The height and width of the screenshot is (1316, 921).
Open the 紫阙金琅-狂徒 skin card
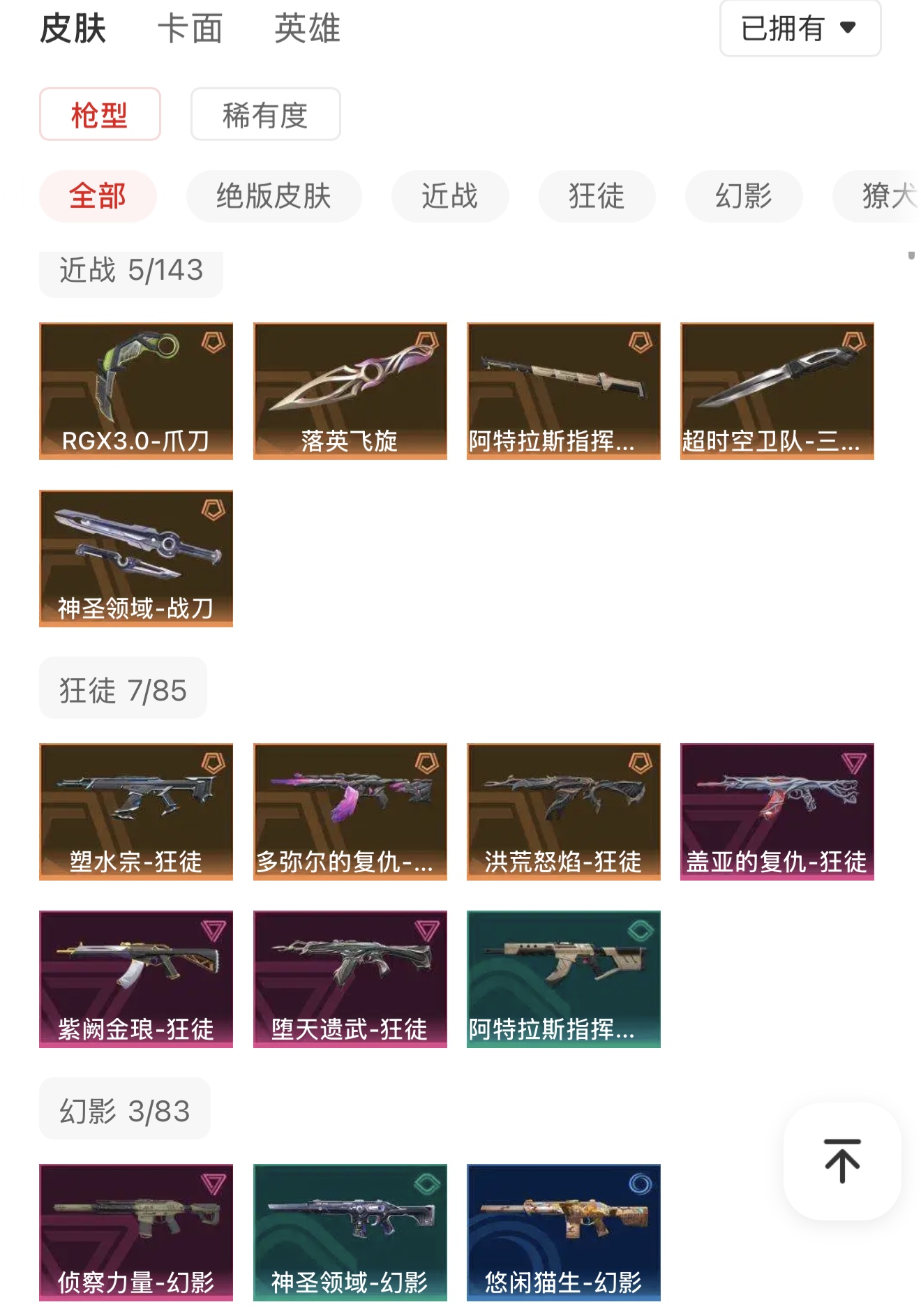point(136,979)
